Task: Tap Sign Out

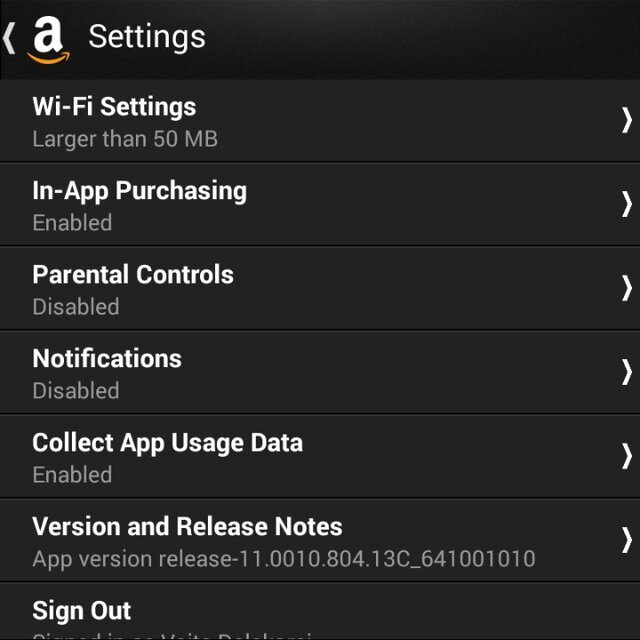Action: (x=320, y=614)
